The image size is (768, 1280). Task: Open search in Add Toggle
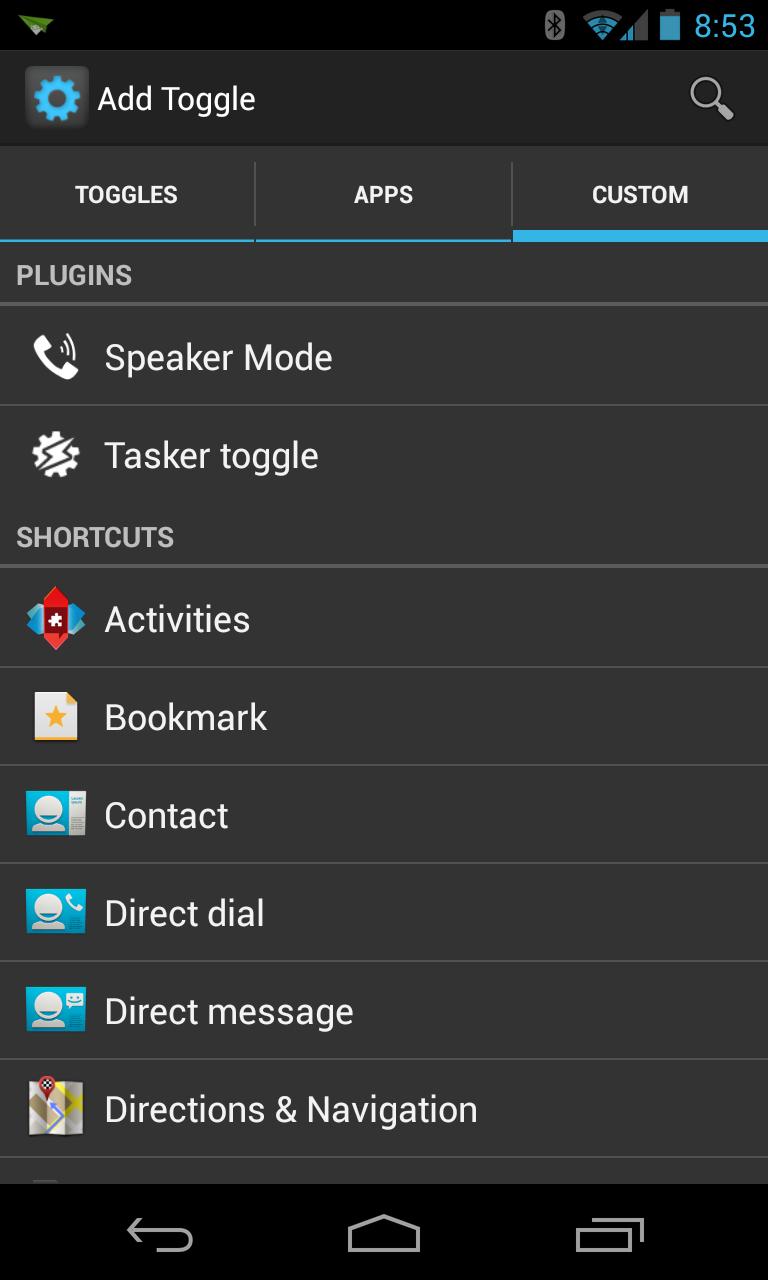coord(711,97)
